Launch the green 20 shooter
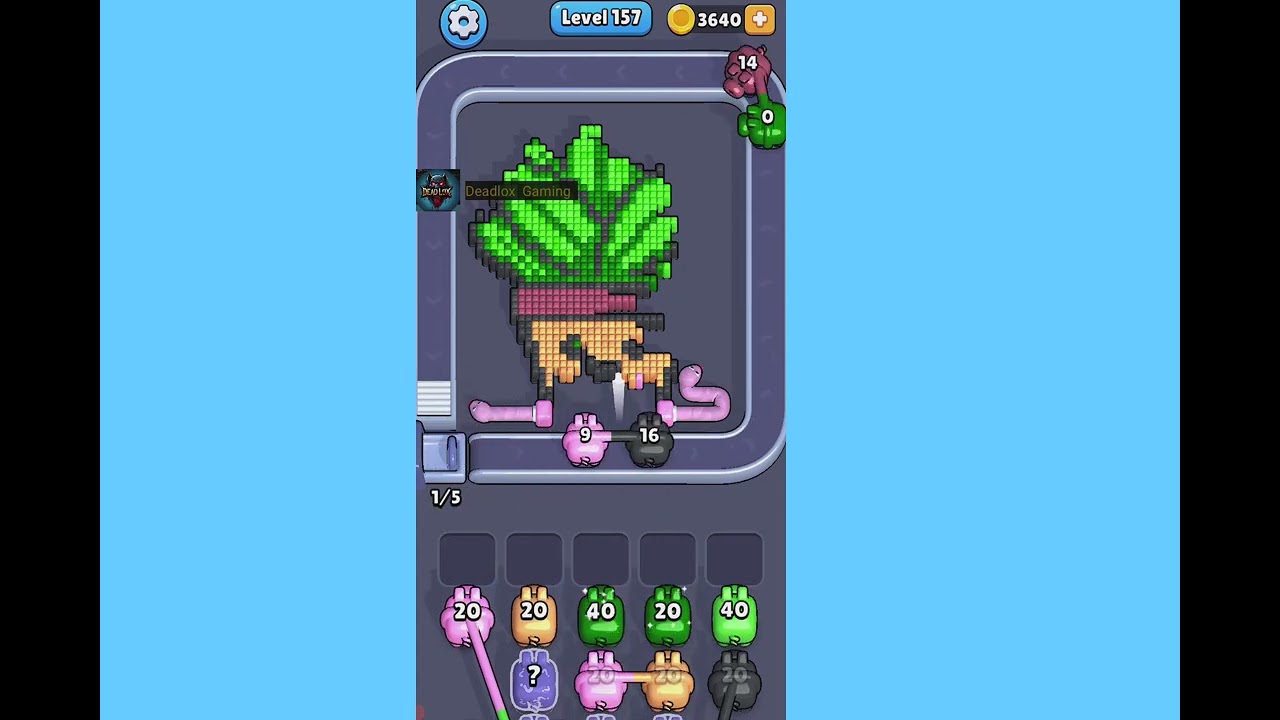This screenshot has width=1280, height=720. pos(668,614)
